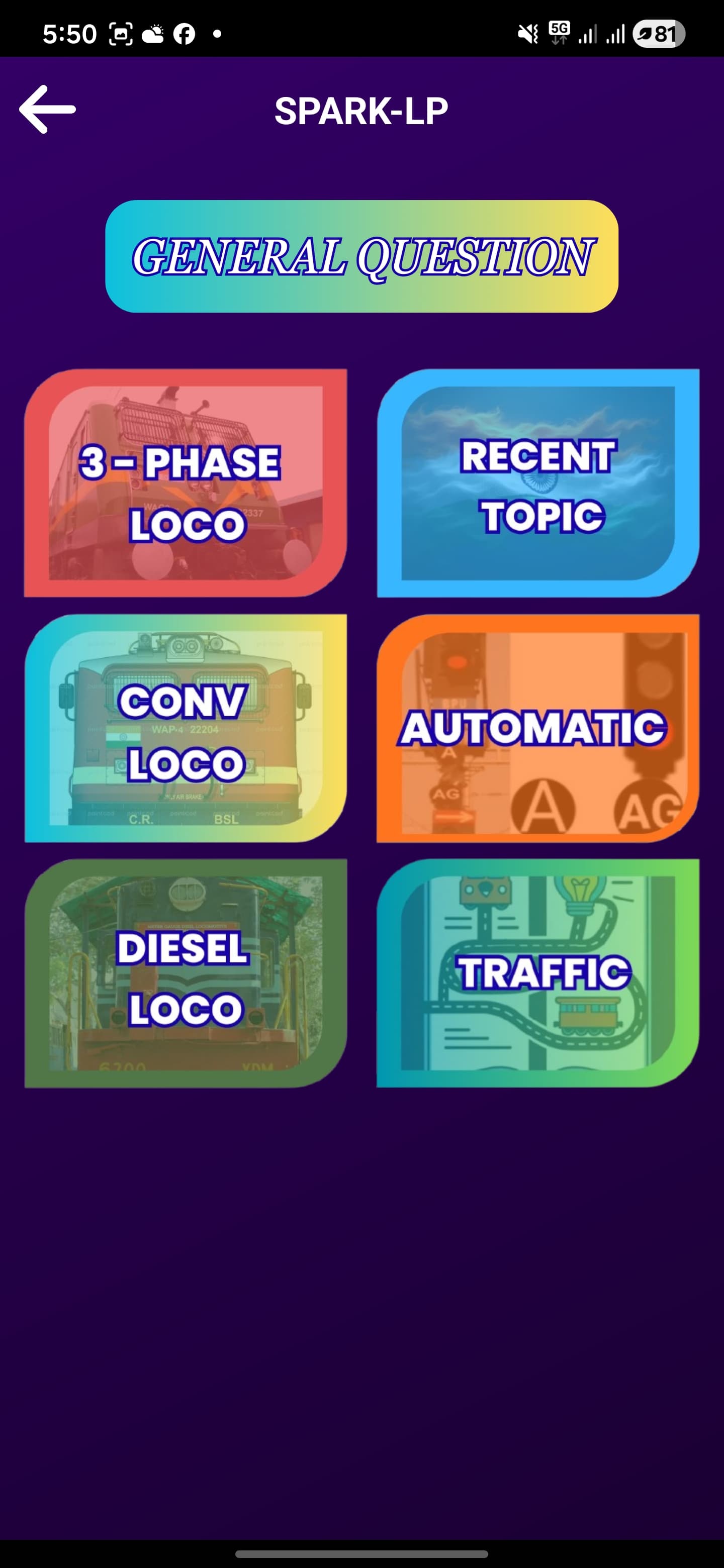Go back using the top-left arrow
724x1568 pixels.
pyautogui.click(x=47, y=110)
